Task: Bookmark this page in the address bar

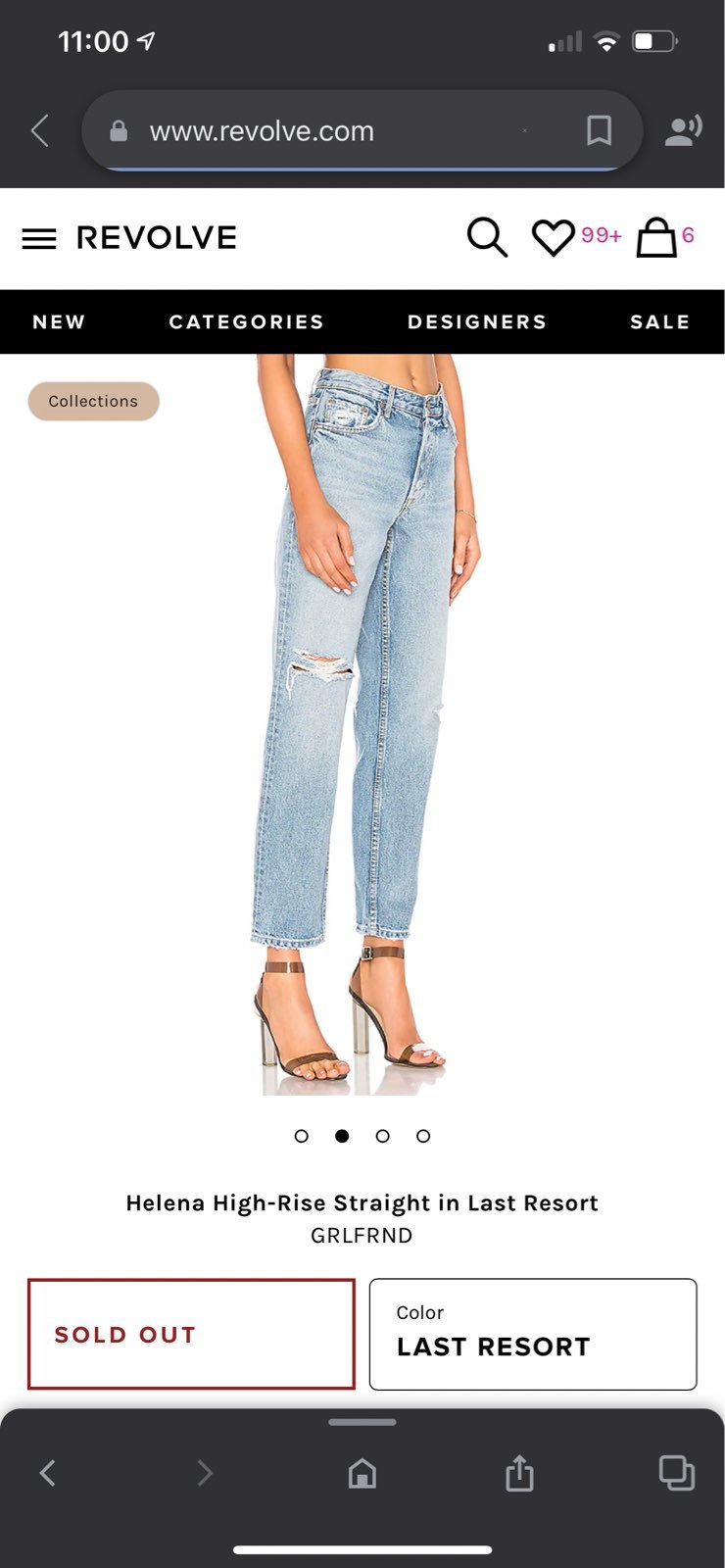Action: (x=599, y=130)
